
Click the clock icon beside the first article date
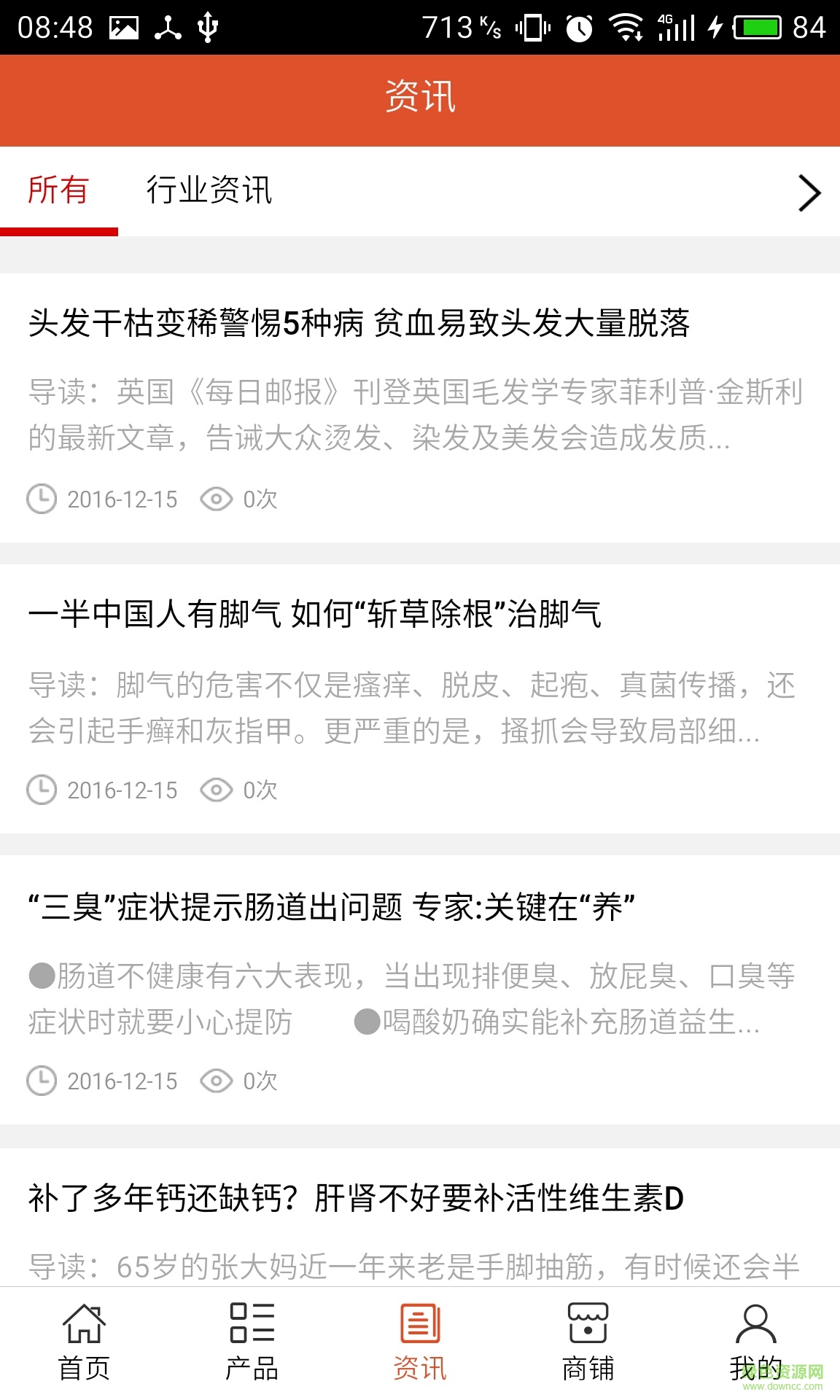point(42,499)
